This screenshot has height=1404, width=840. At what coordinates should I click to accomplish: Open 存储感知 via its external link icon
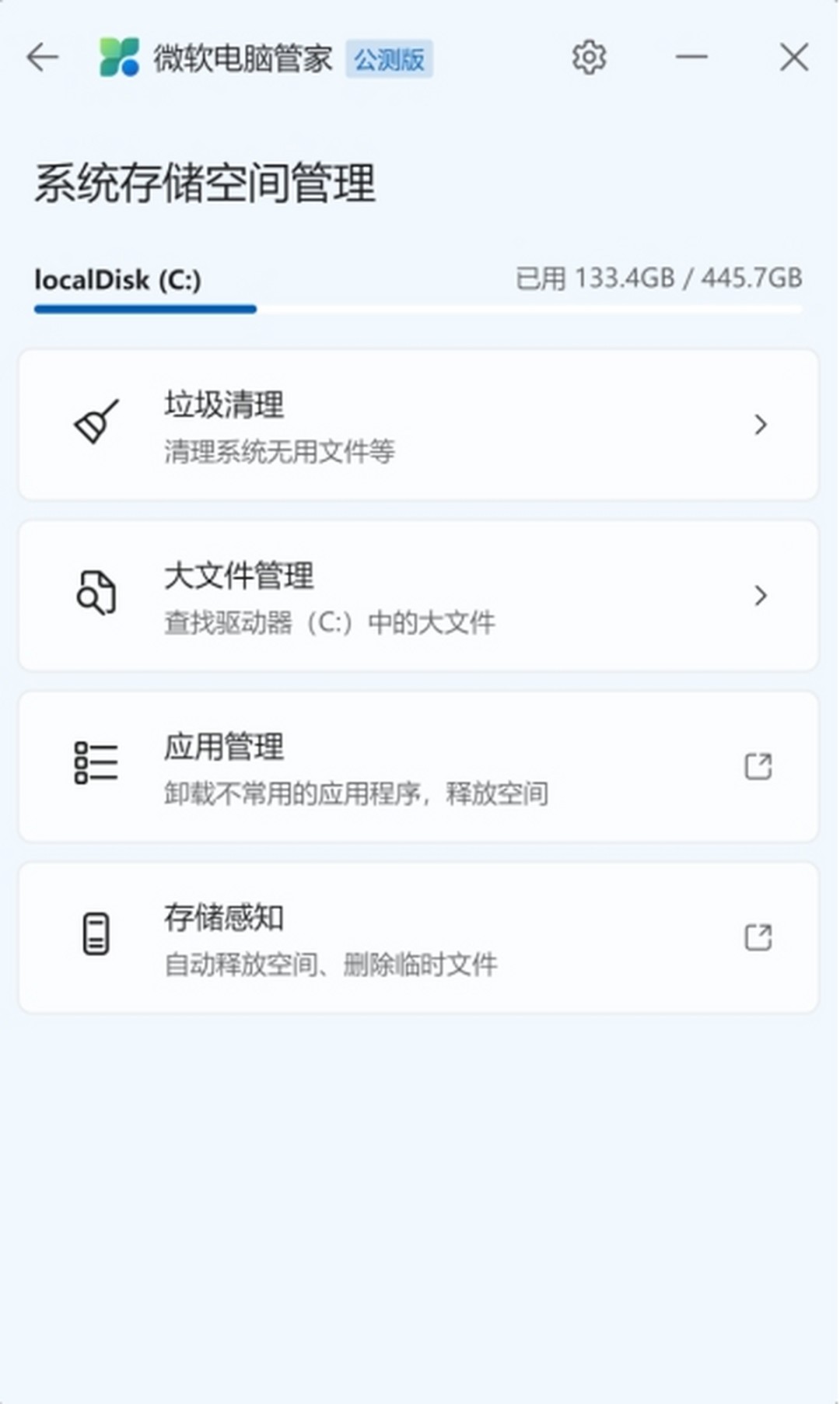(758, 936)
